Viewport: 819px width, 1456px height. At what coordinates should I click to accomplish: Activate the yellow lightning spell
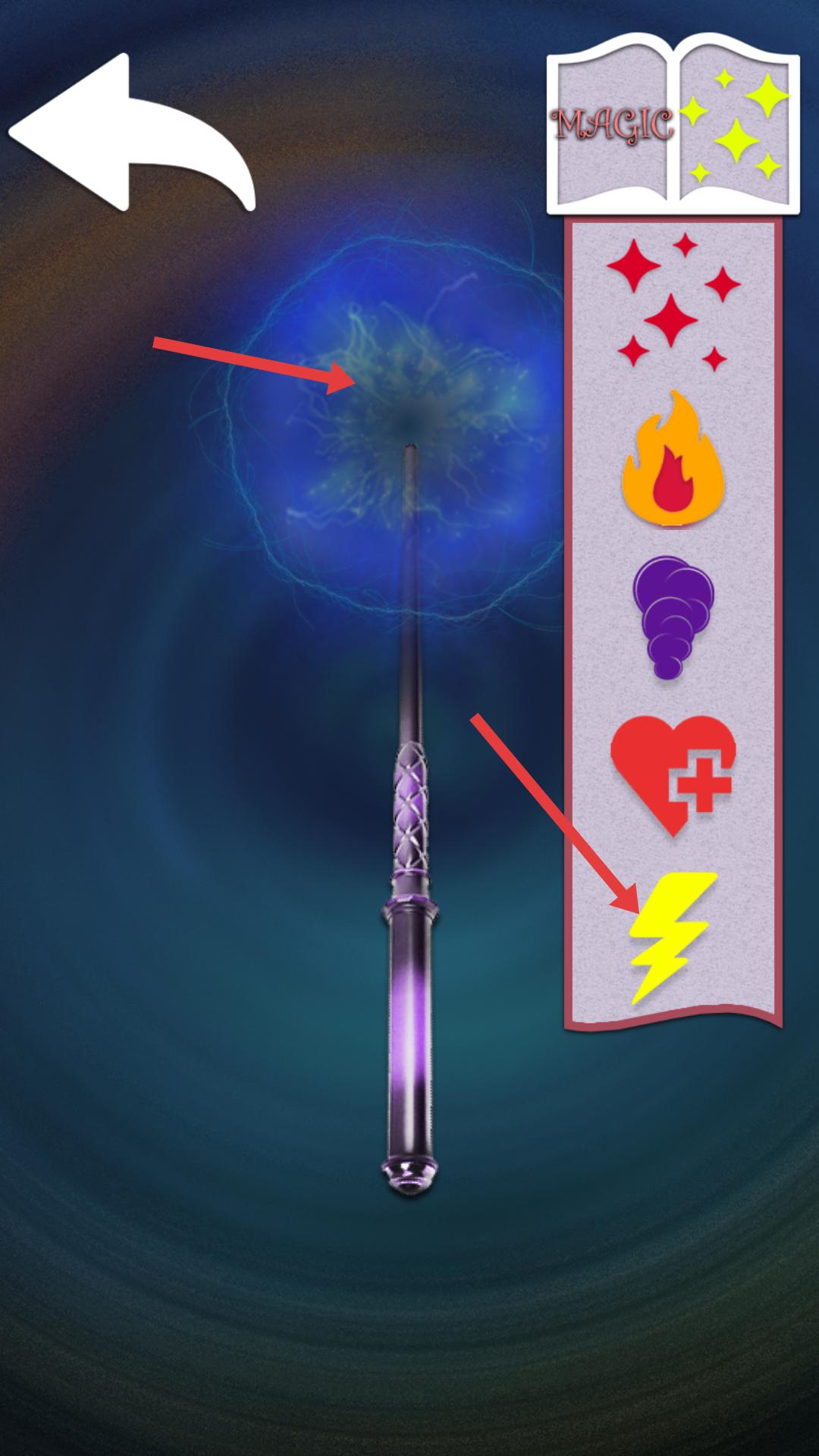(x=673, y=938)
